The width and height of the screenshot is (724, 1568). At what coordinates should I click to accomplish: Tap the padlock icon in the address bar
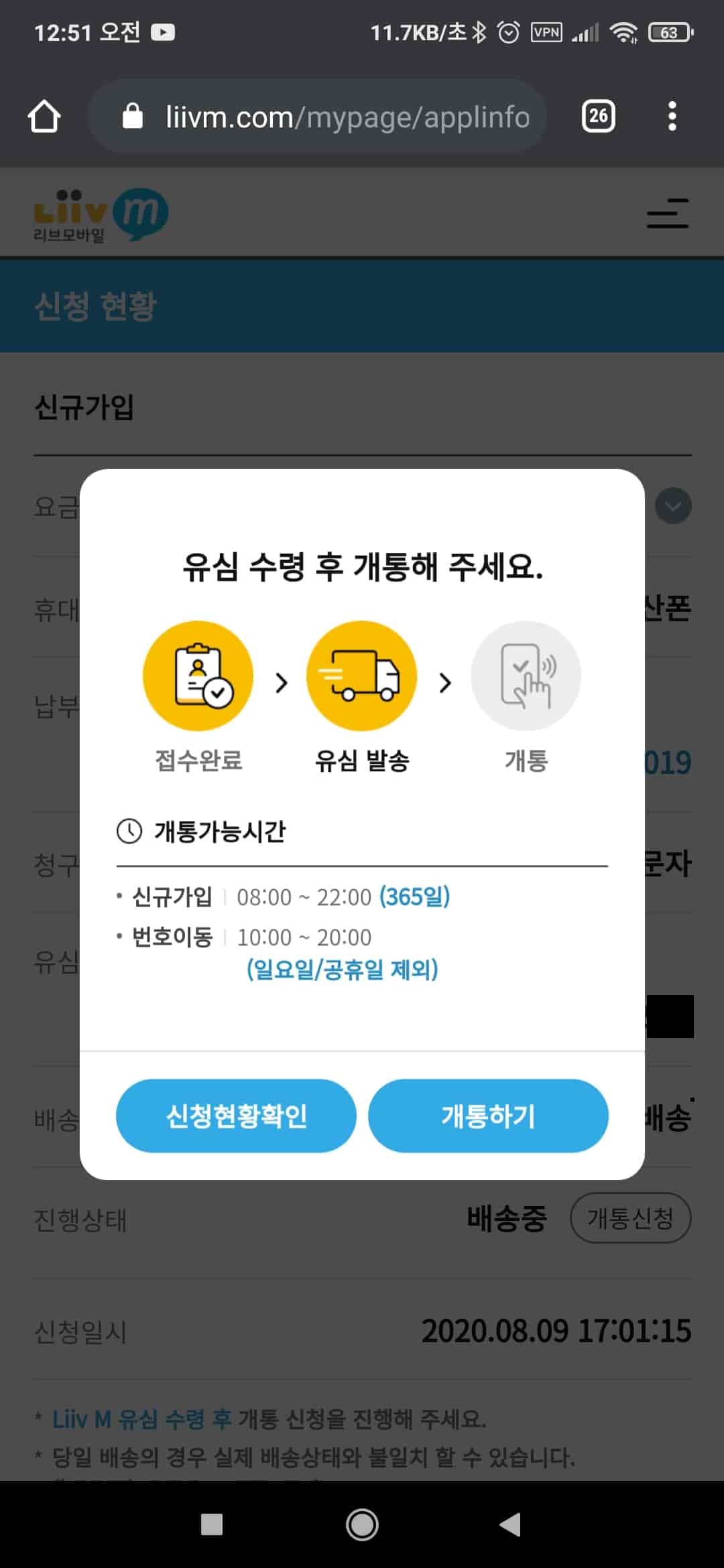coord(132,115)
